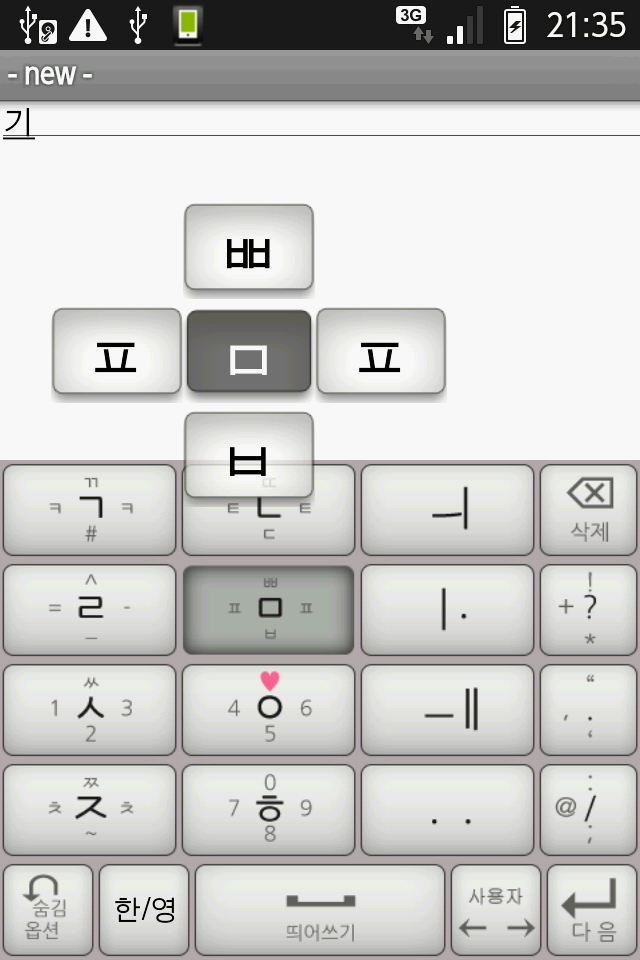Focus the text input field

point(320,121)
